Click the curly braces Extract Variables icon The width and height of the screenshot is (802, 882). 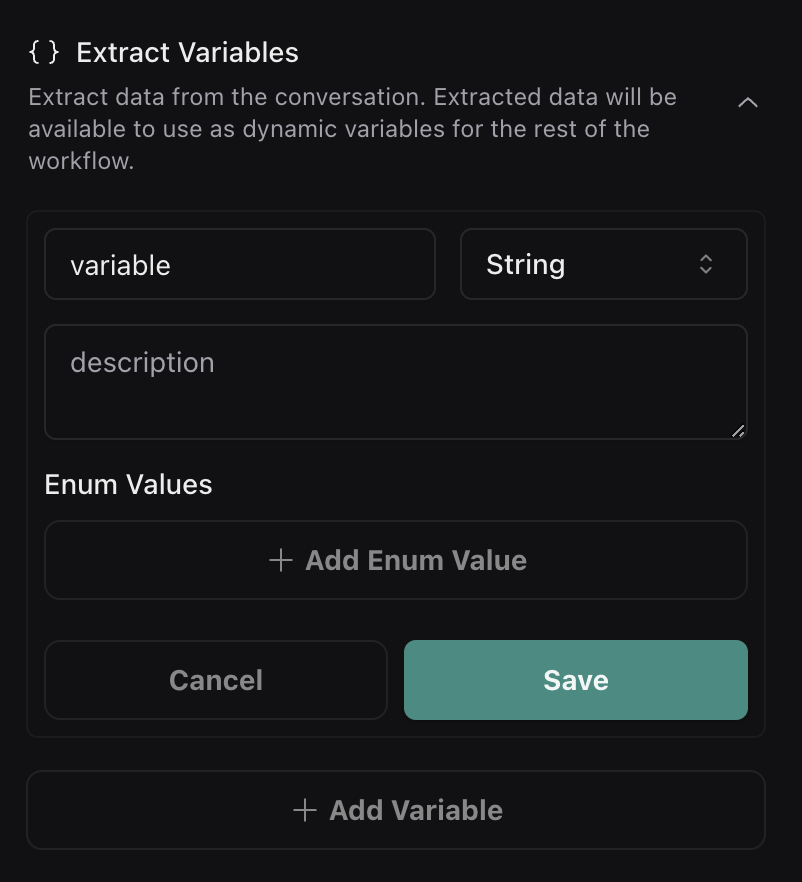pyautogui.click(x=46, y=52)
